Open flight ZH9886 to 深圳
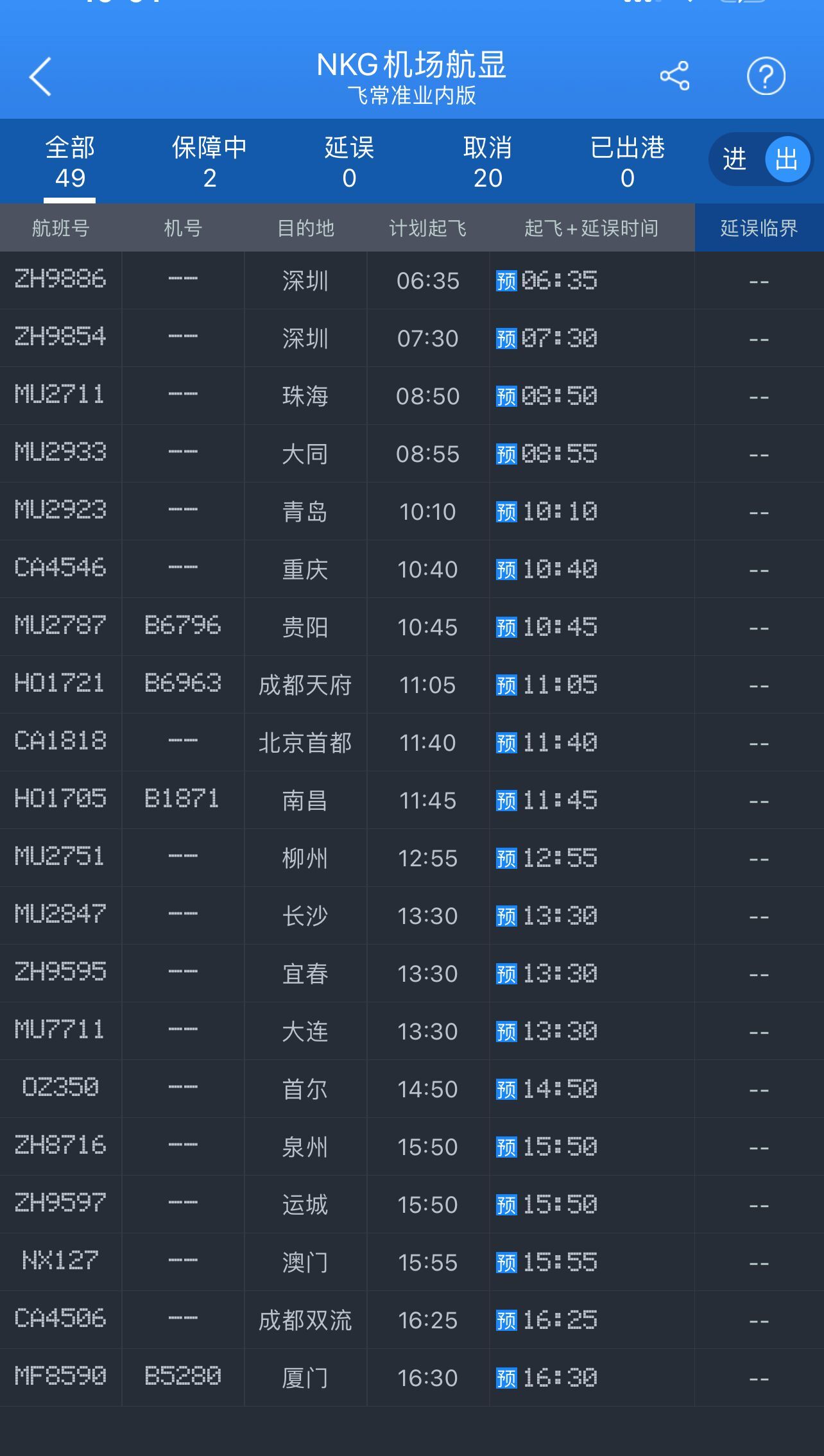The width and height of the screenshot is (824, 1456). point(60,280)
